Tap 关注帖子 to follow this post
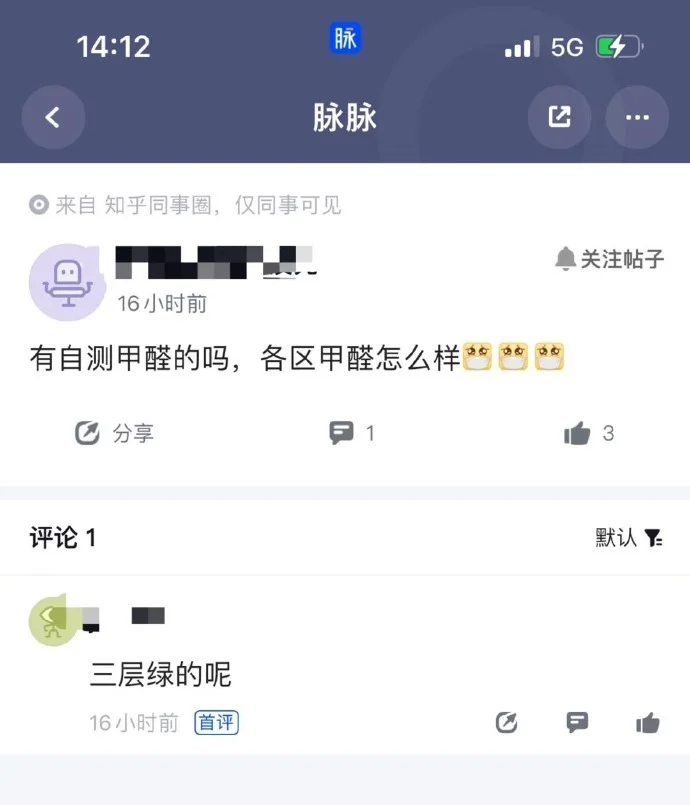This screenshot has height=805, width=690. 609,259
